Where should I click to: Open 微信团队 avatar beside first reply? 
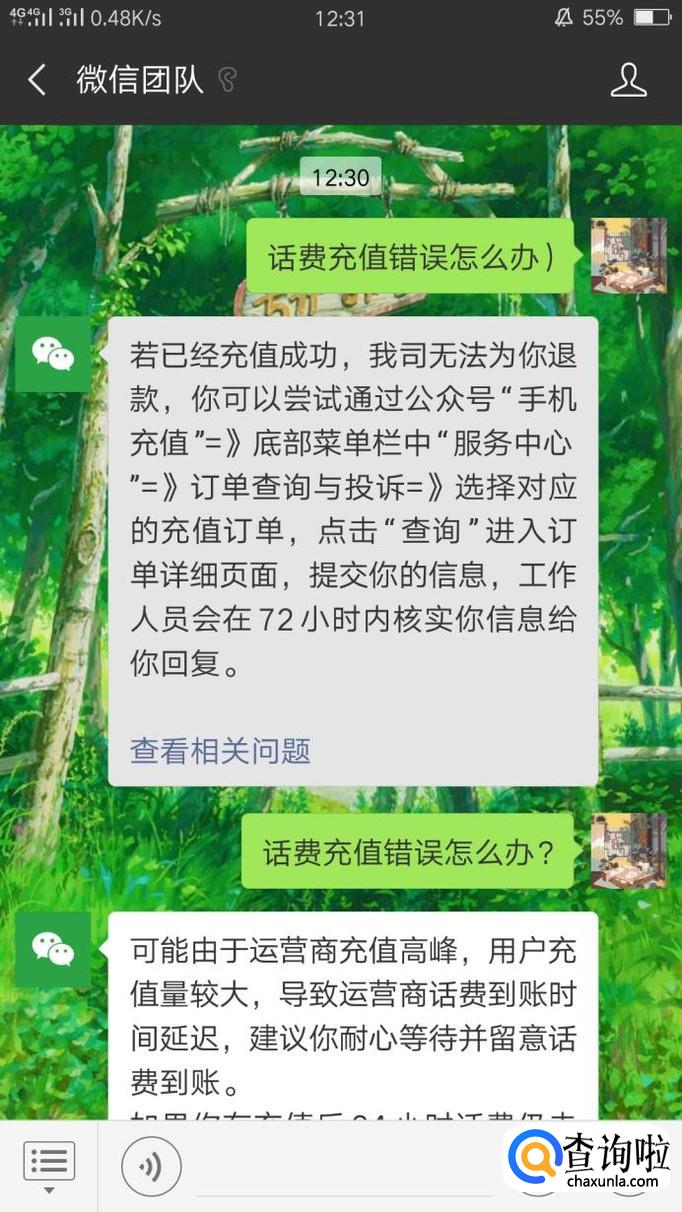click(52, 354)
